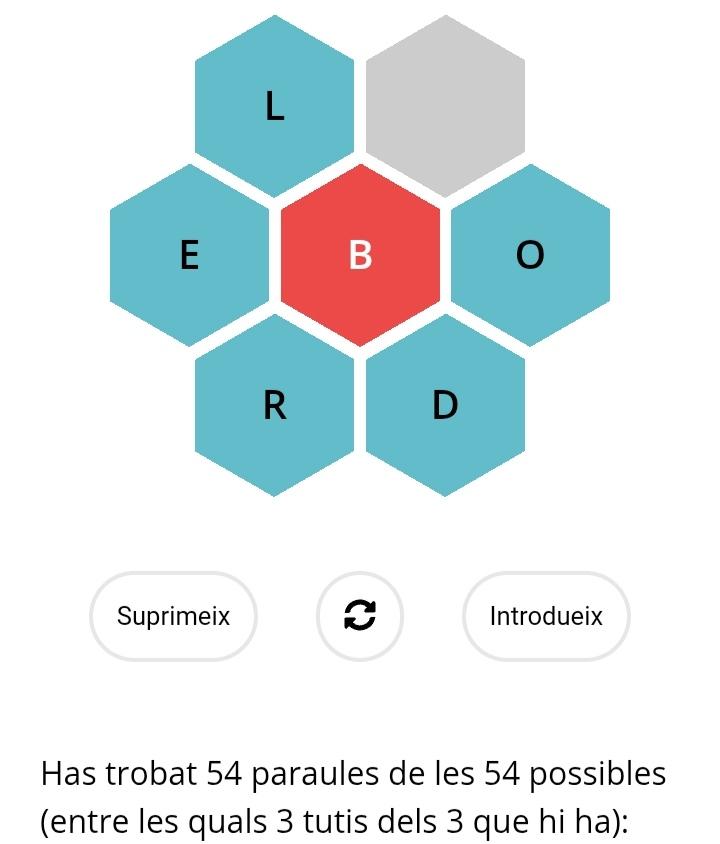Select the letter D hexagon
The width and height of the screenshot is (720, 844).
click(445, 405)
